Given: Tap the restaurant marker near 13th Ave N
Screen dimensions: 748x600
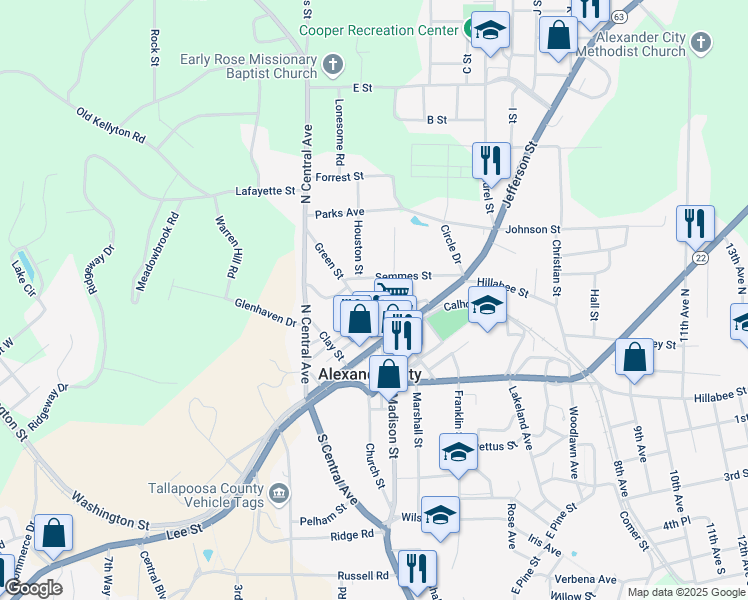Looking at the screenshot, I should (695, 224).
